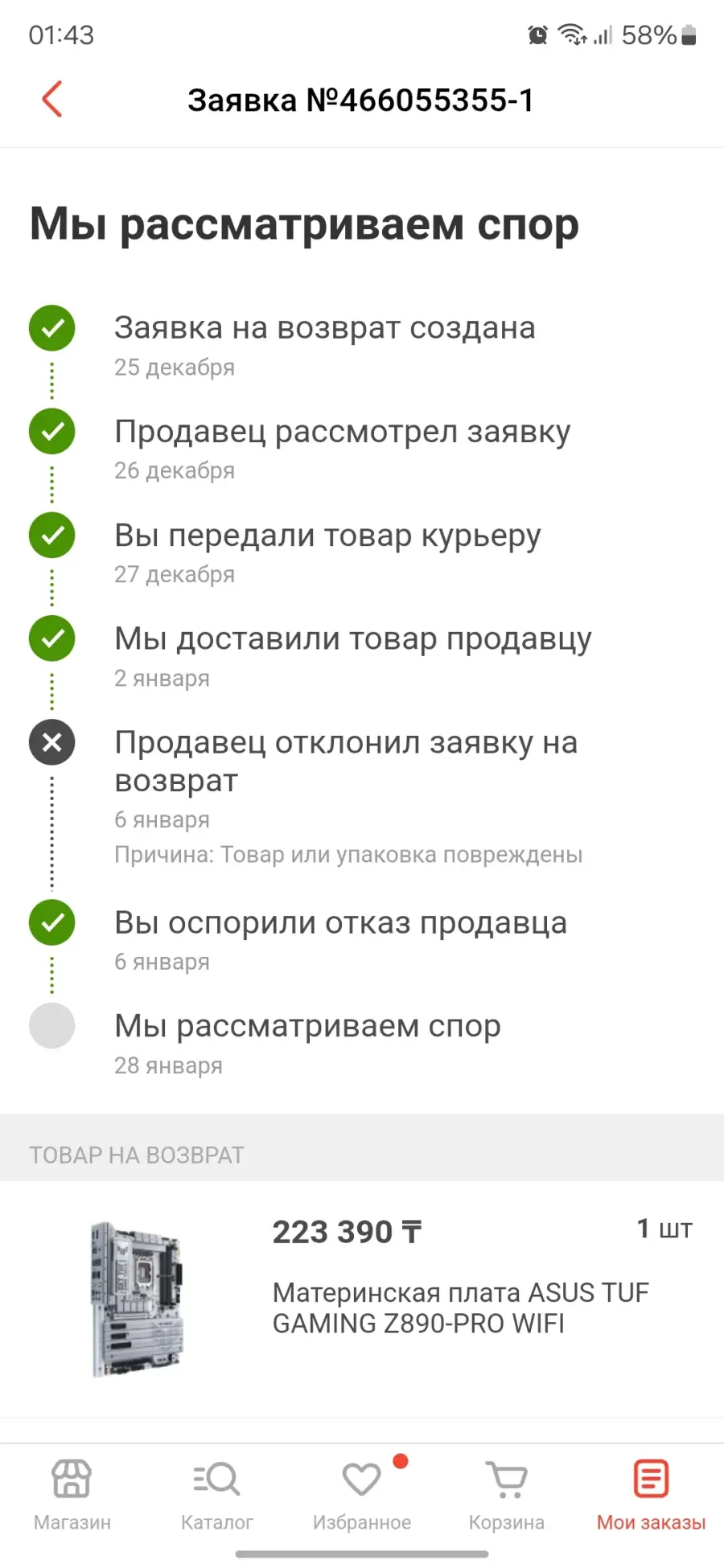Image resolution: width=724 pixels, height=1568 pixels.
Task: Go to the Избранное tab
Action: click(x=362, y=1494)
